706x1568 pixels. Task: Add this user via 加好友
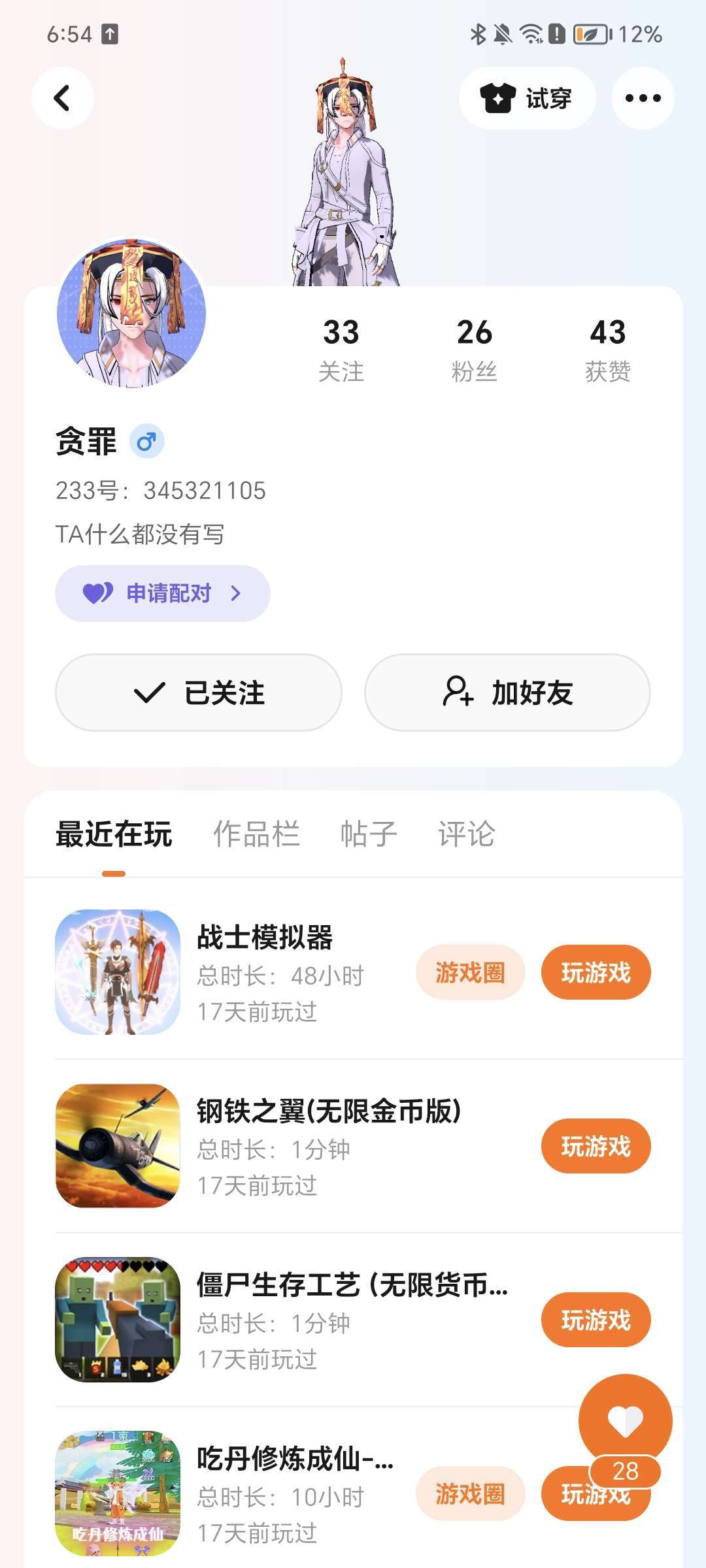[x=507, y=693]
